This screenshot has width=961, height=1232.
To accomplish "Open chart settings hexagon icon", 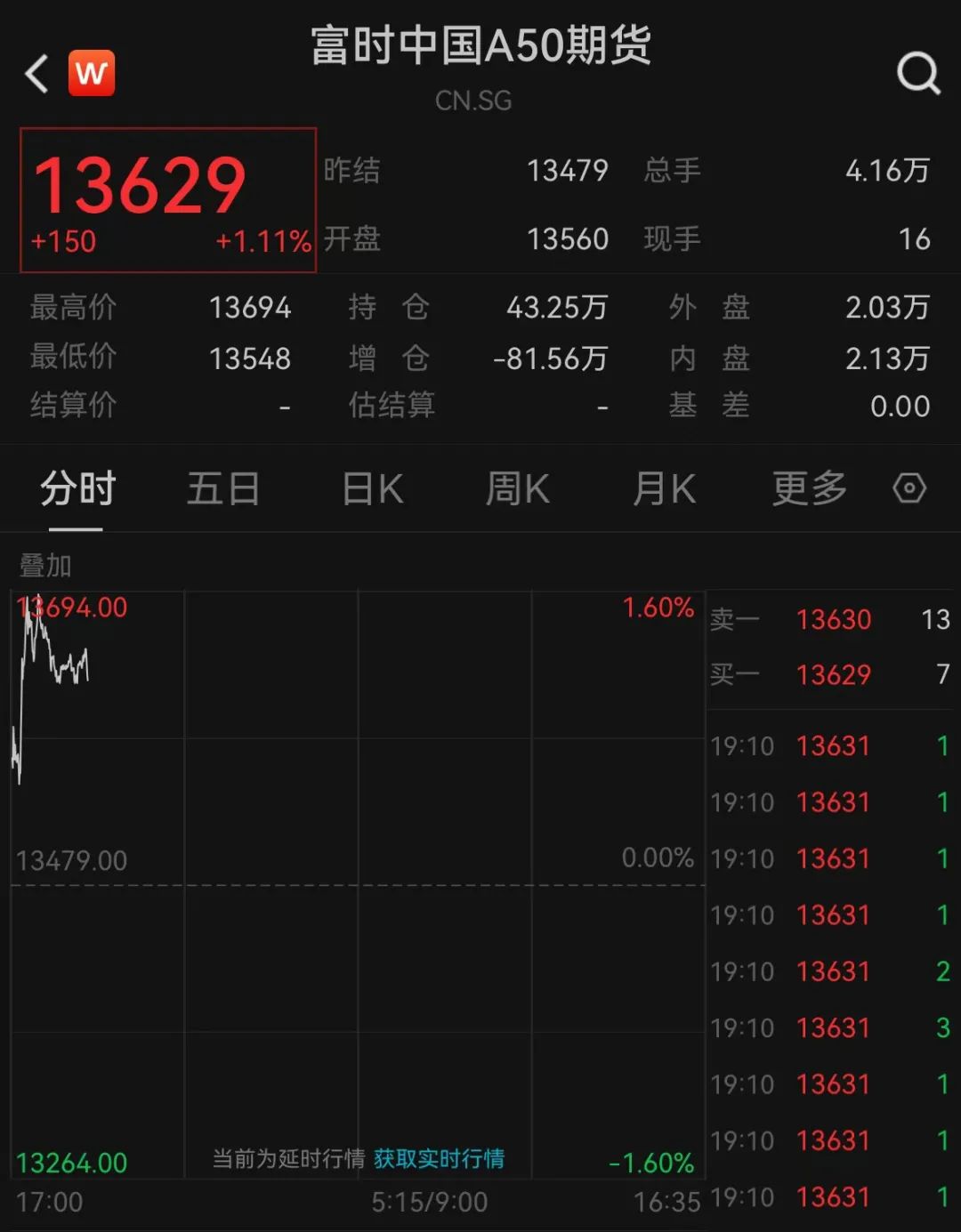I will tap(909, 488).
